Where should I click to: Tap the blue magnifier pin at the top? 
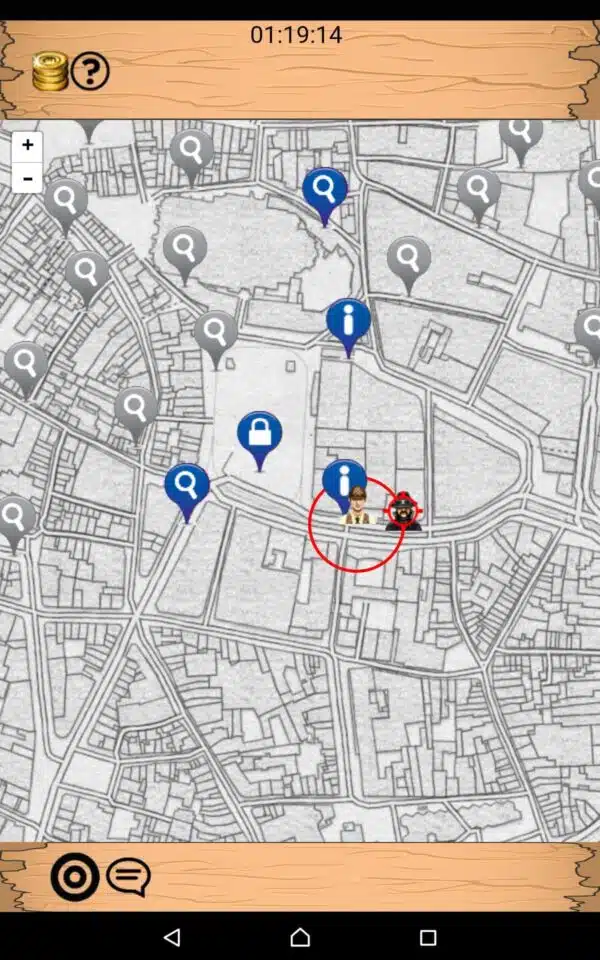pos(325,190)
